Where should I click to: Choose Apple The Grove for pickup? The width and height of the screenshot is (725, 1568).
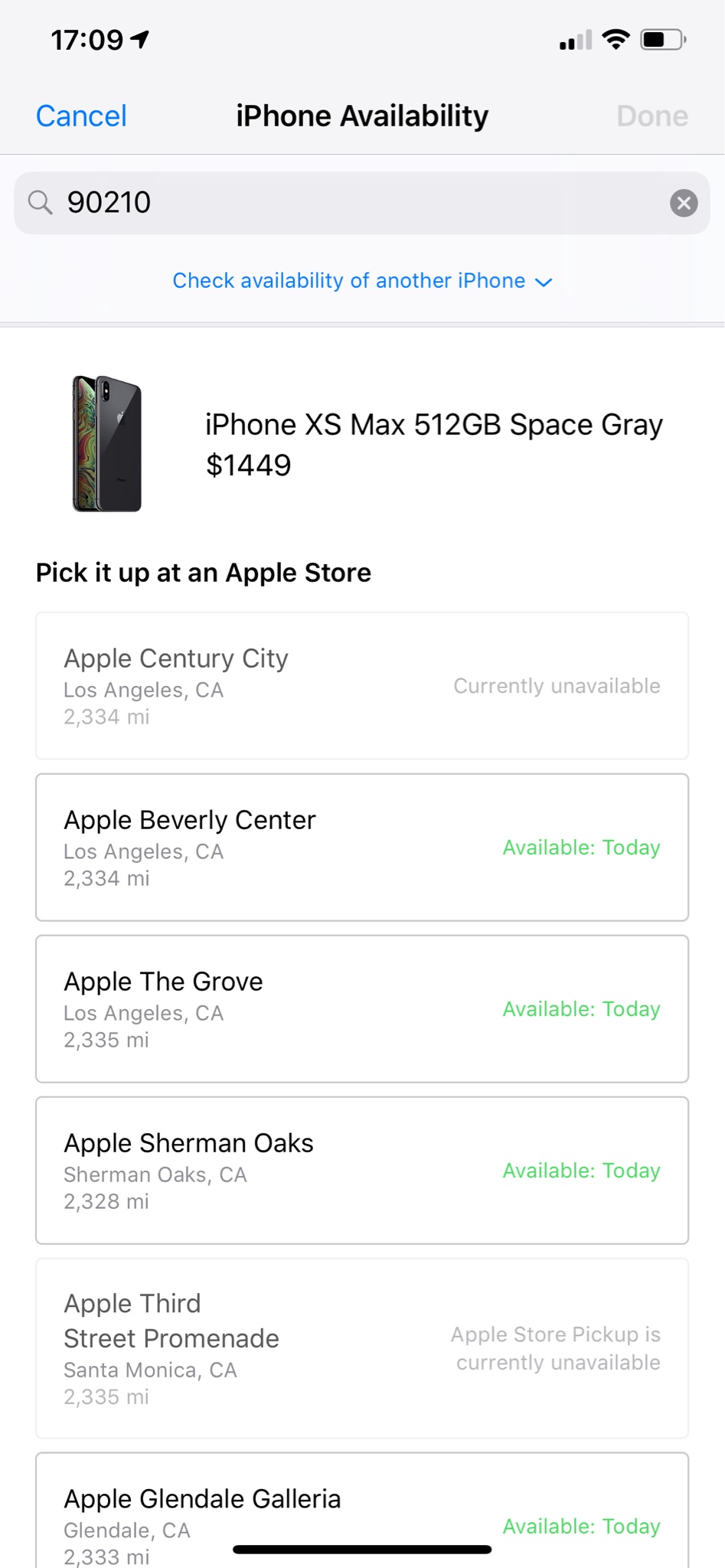361,1009
